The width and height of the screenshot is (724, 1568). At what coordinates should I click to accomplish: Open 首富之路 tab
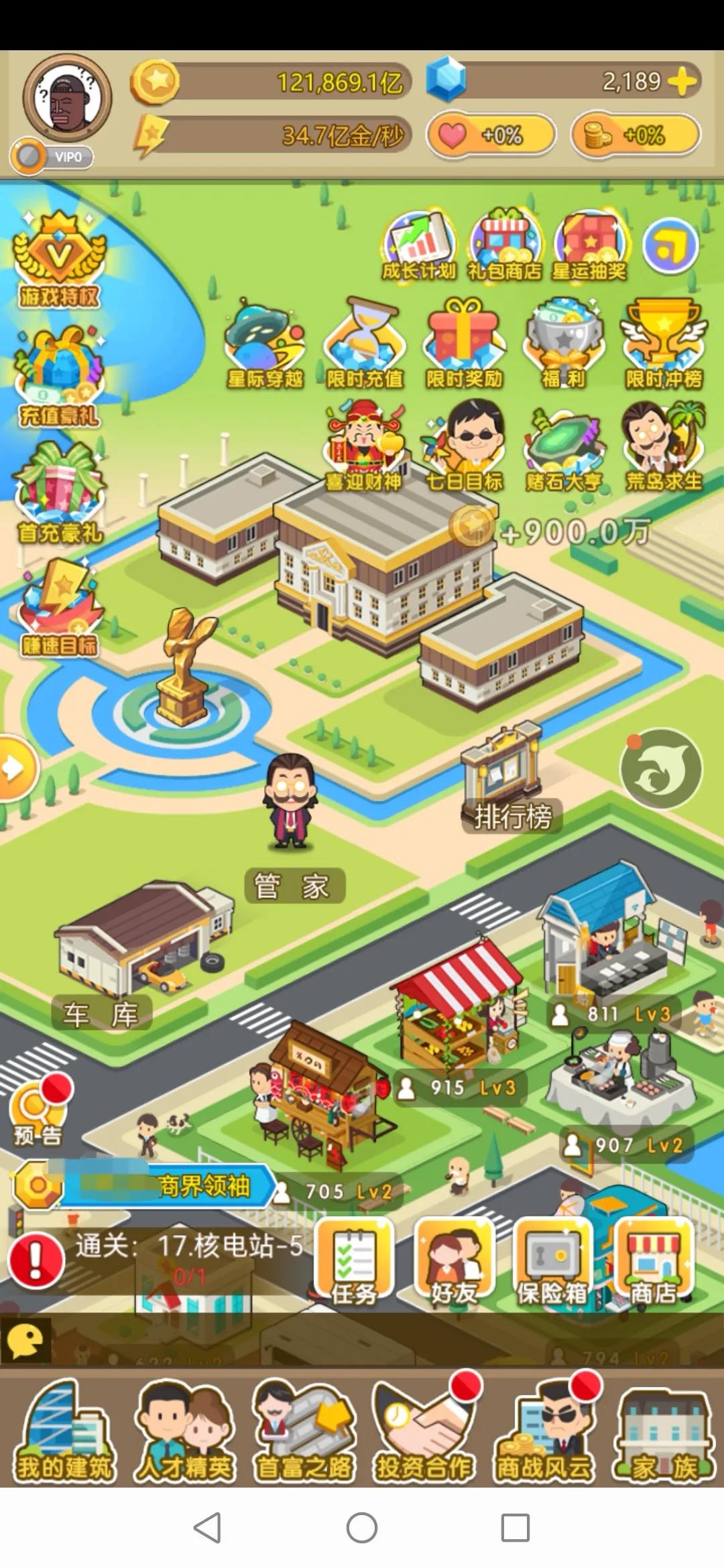[x=303, y=1433]
